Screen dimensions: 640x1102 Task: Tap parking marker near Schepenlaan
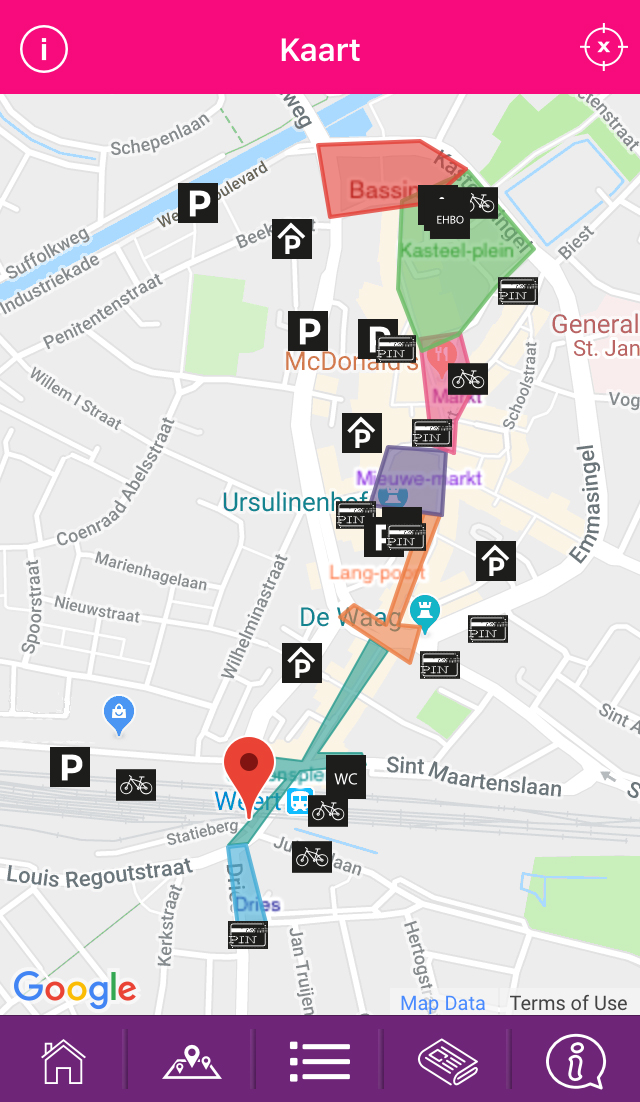tap(197, 203)
